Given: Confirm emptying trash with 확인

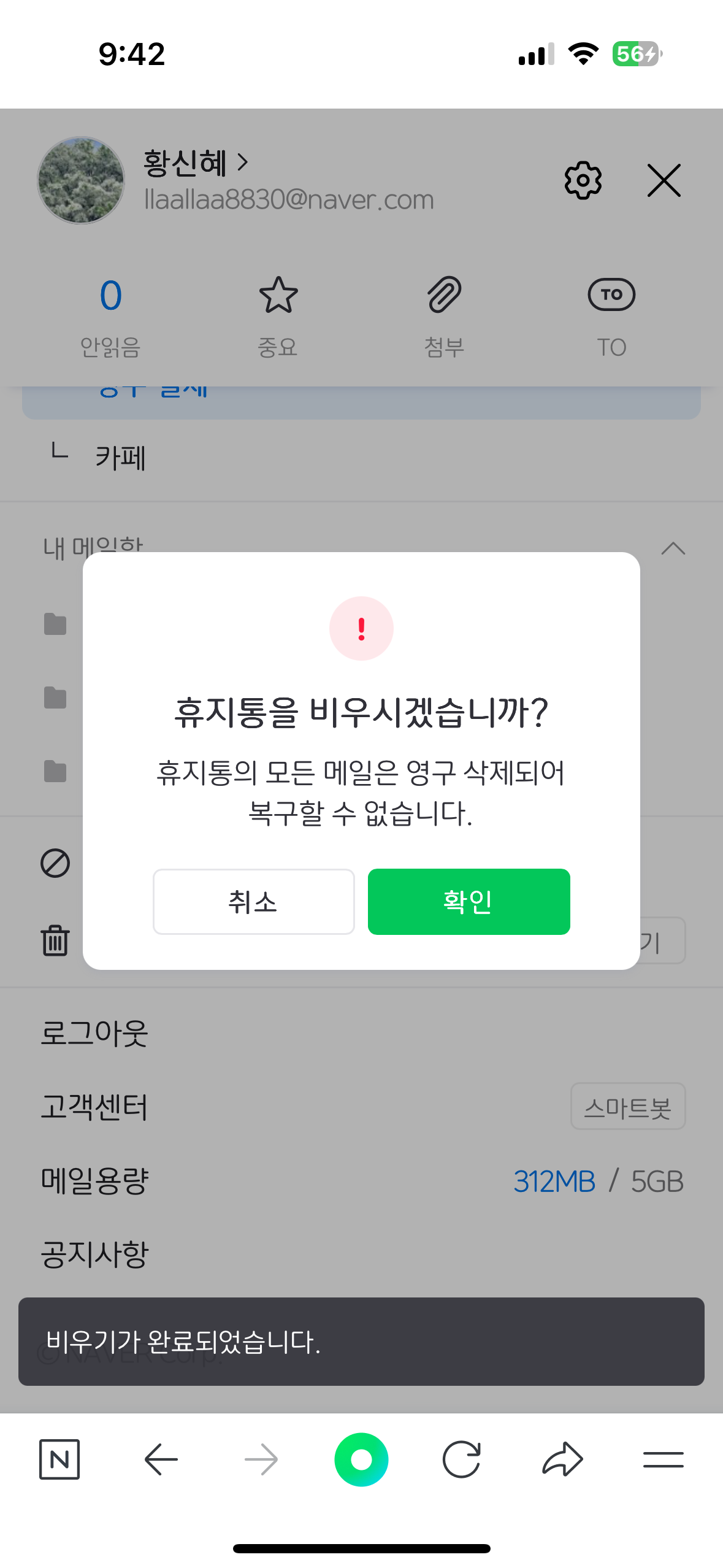Looking at the screenshot, I should pos(469,901).
